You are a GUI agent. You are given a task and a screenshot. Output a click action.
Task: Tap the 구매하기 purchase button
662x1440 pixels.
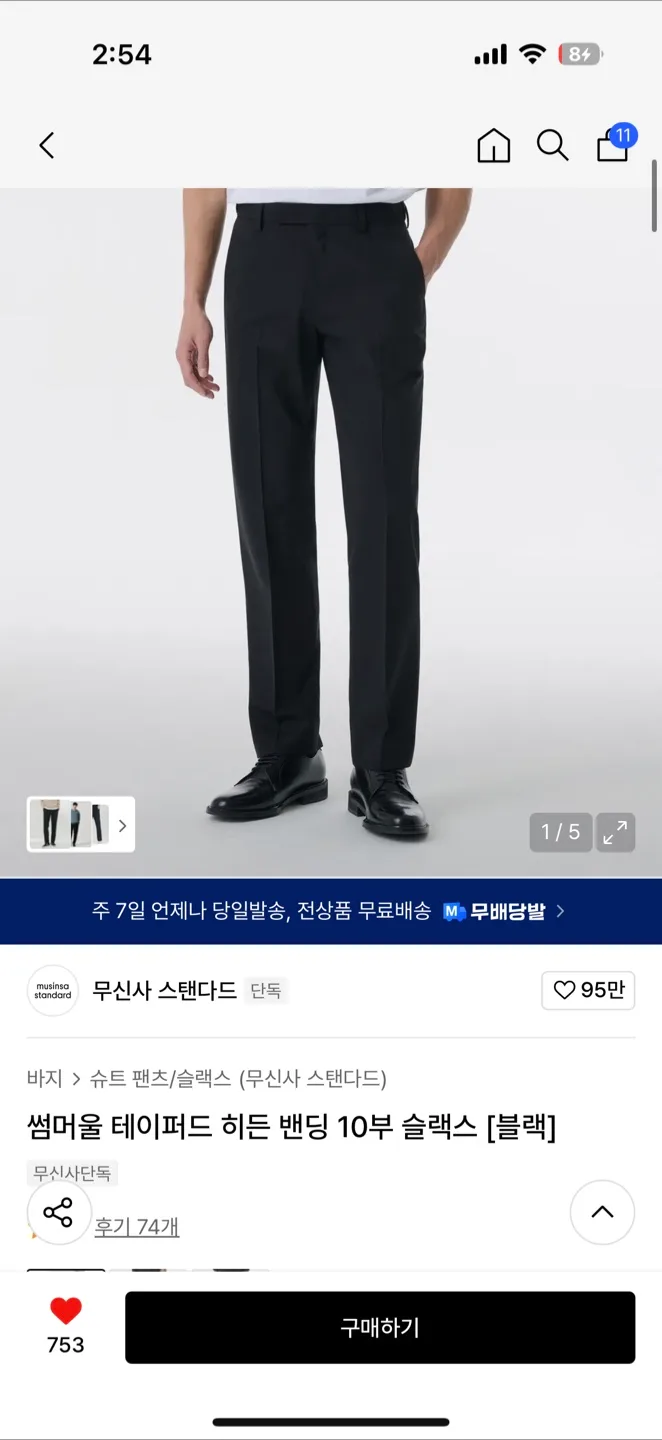(380, 1327)
